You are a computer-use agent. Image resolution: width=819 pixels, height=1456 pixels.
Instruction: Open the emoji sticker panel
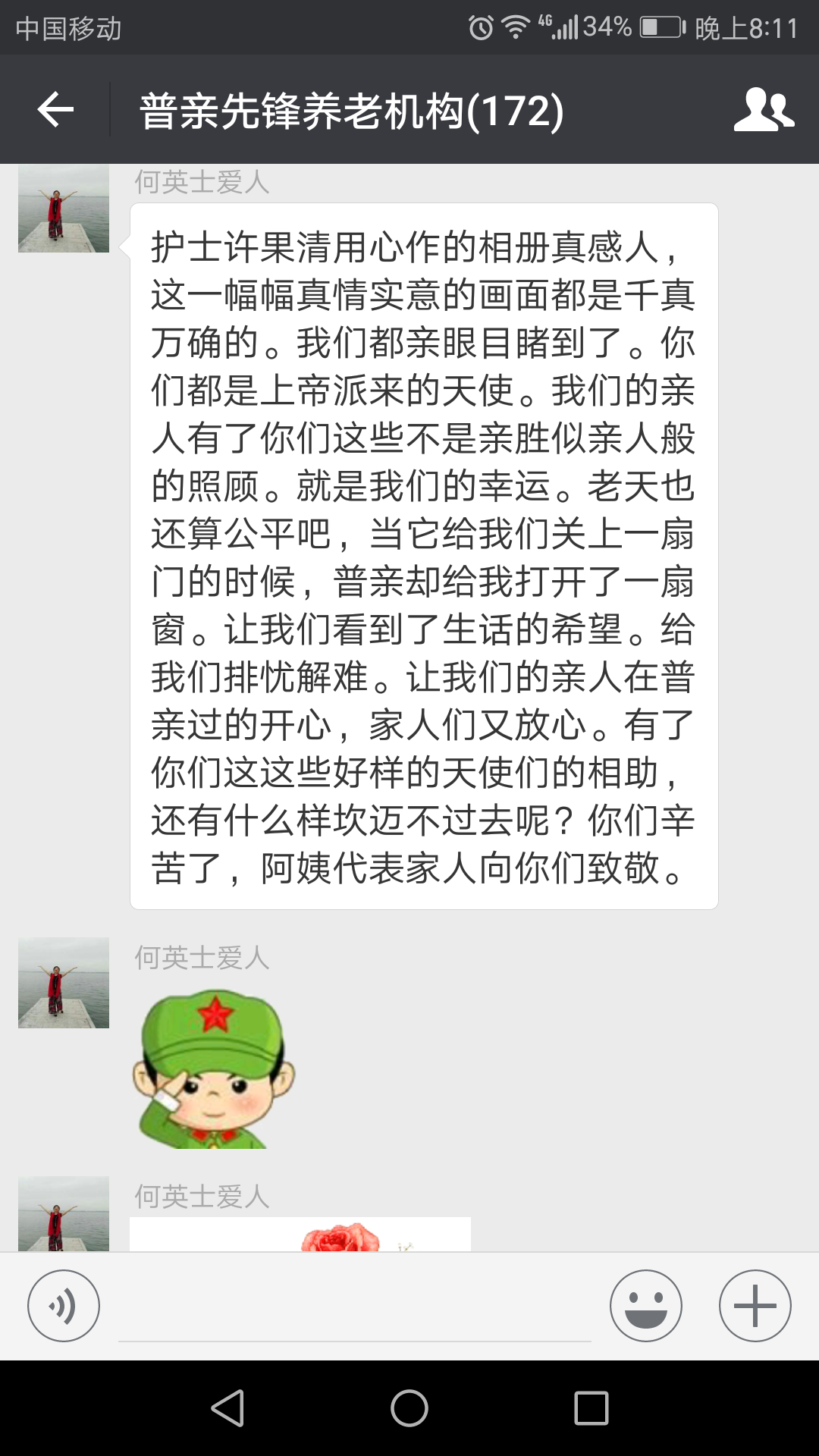tap(646, 1306)
